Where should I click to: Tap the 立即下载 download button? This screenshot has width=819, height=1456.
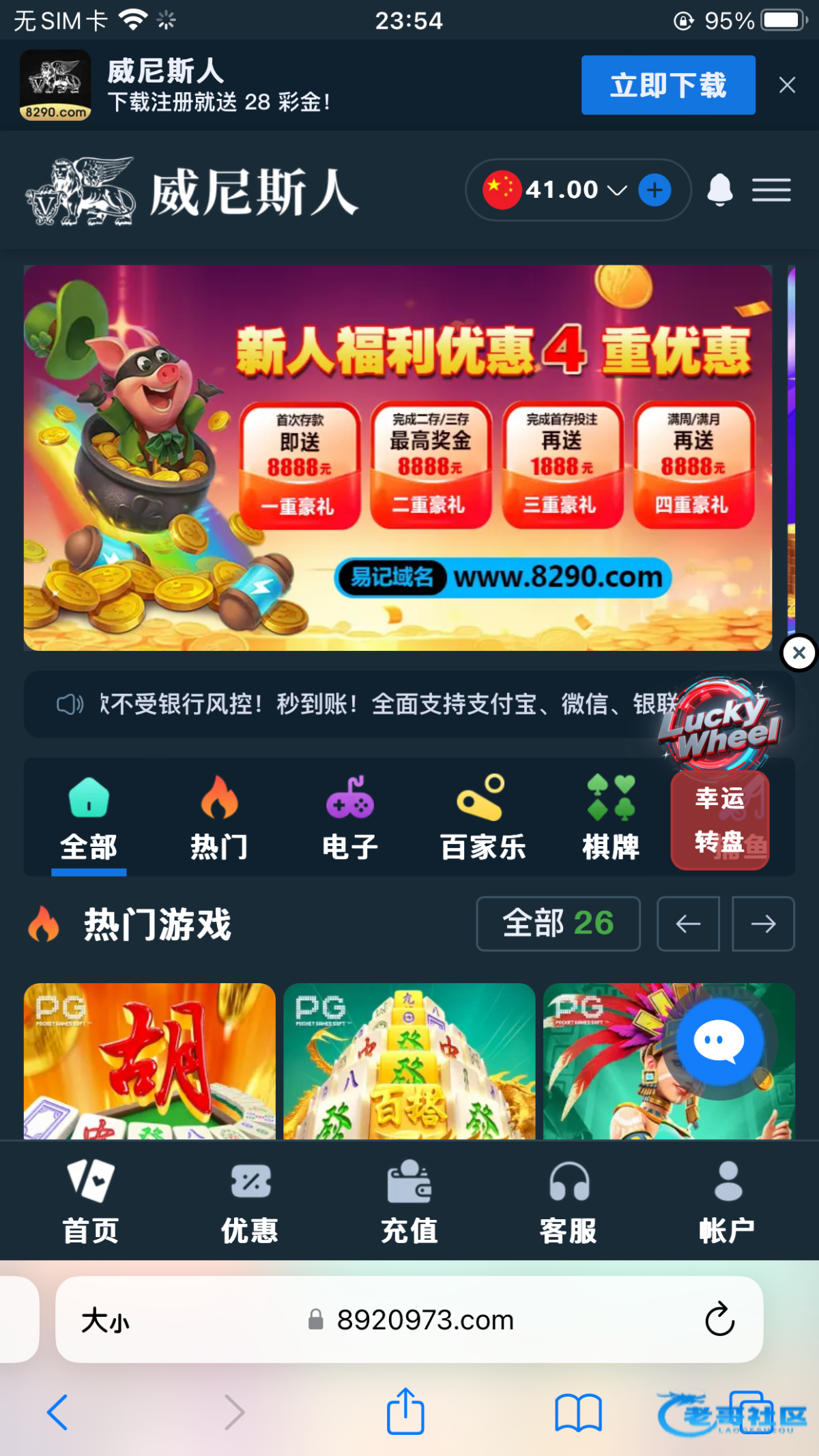click(x=668, y=85)
